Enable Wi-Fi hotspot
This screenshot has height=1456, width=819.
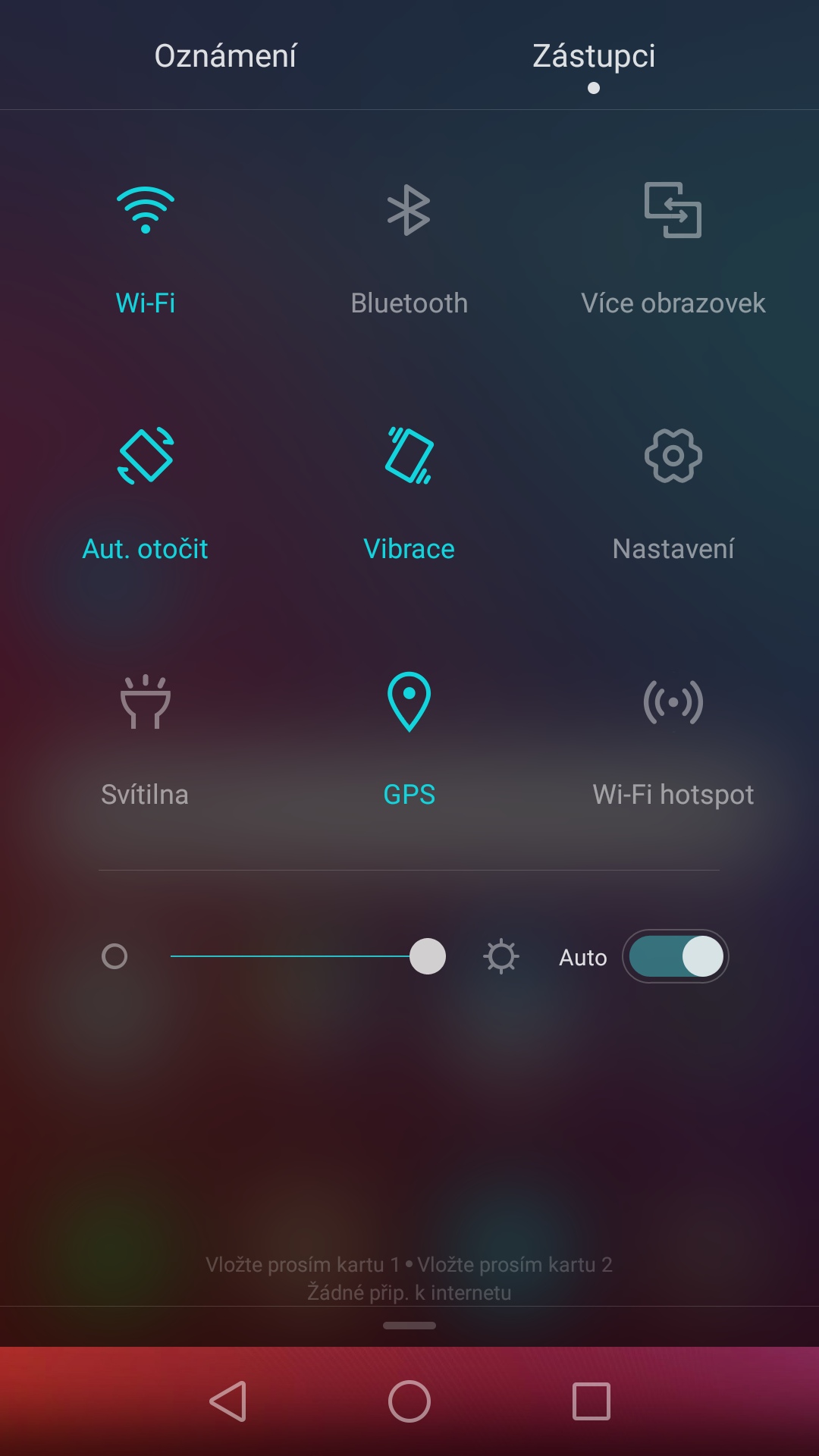[673, 741]
